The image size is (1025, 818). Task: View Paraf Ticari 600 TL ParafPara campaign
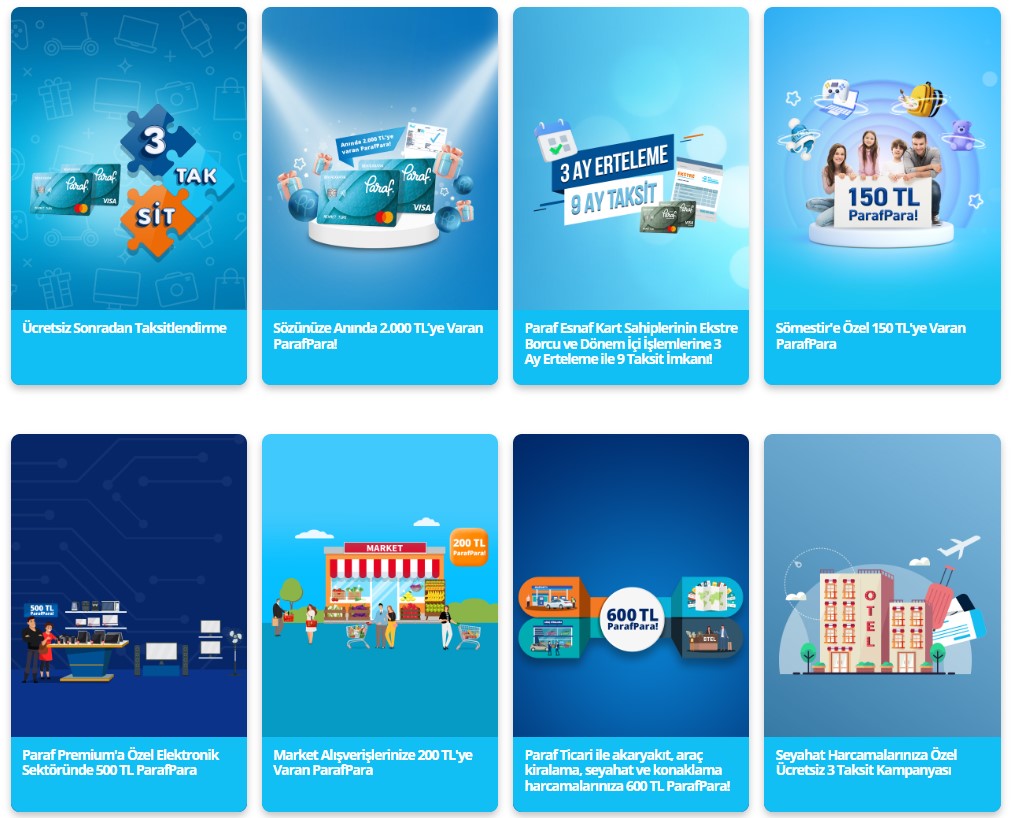630,622
